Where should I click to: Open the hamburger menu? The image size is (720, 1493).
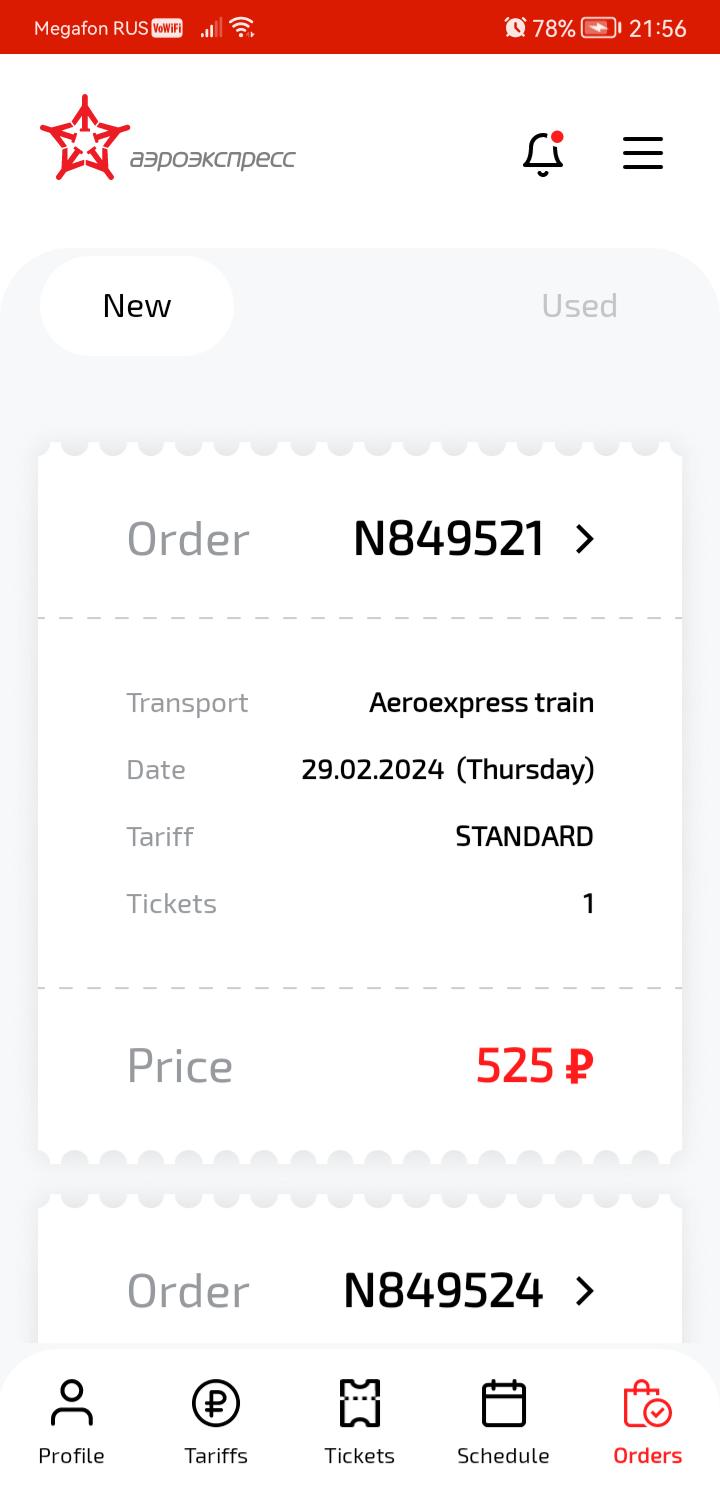[x=643, y=153]
